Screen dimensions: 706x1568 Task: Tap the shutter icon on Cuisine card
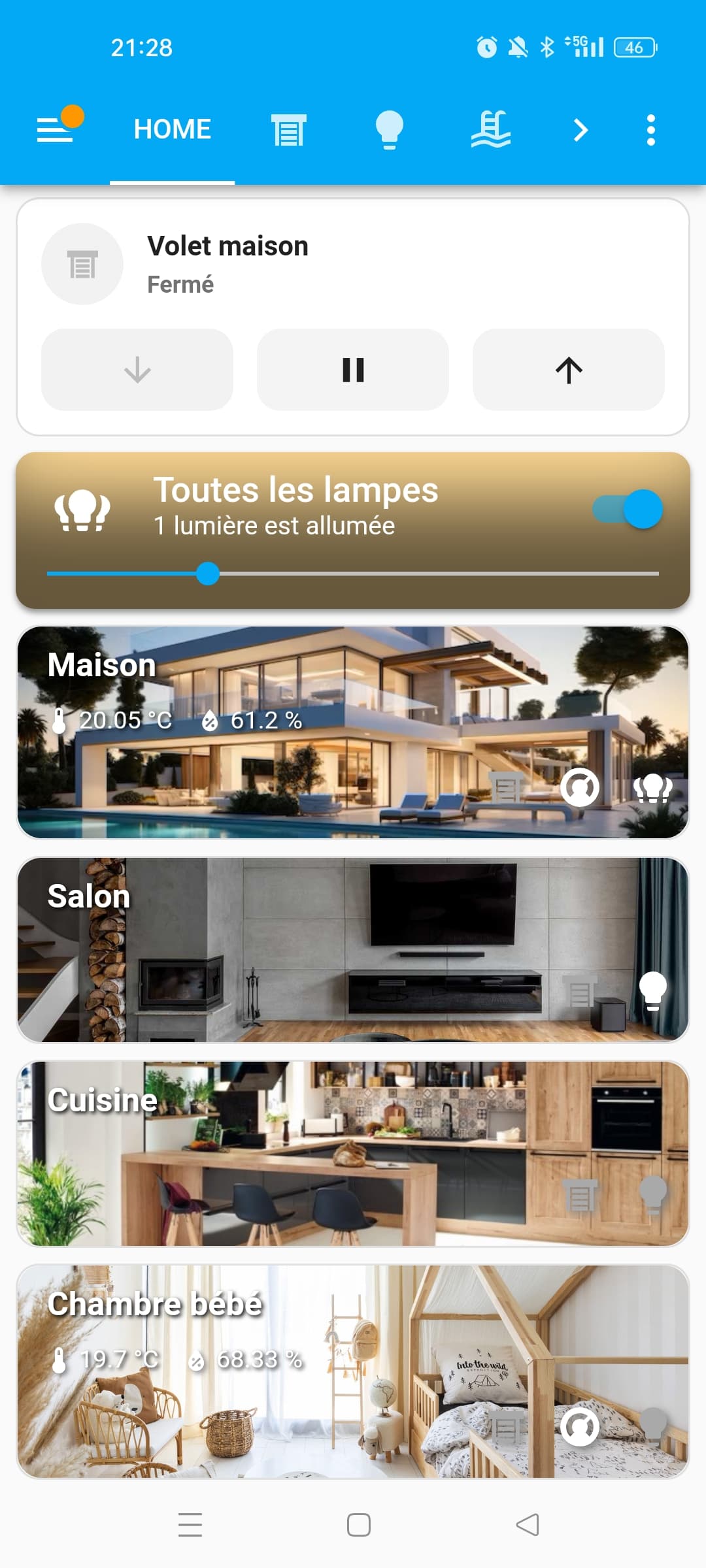click(x=580, y=1196)
